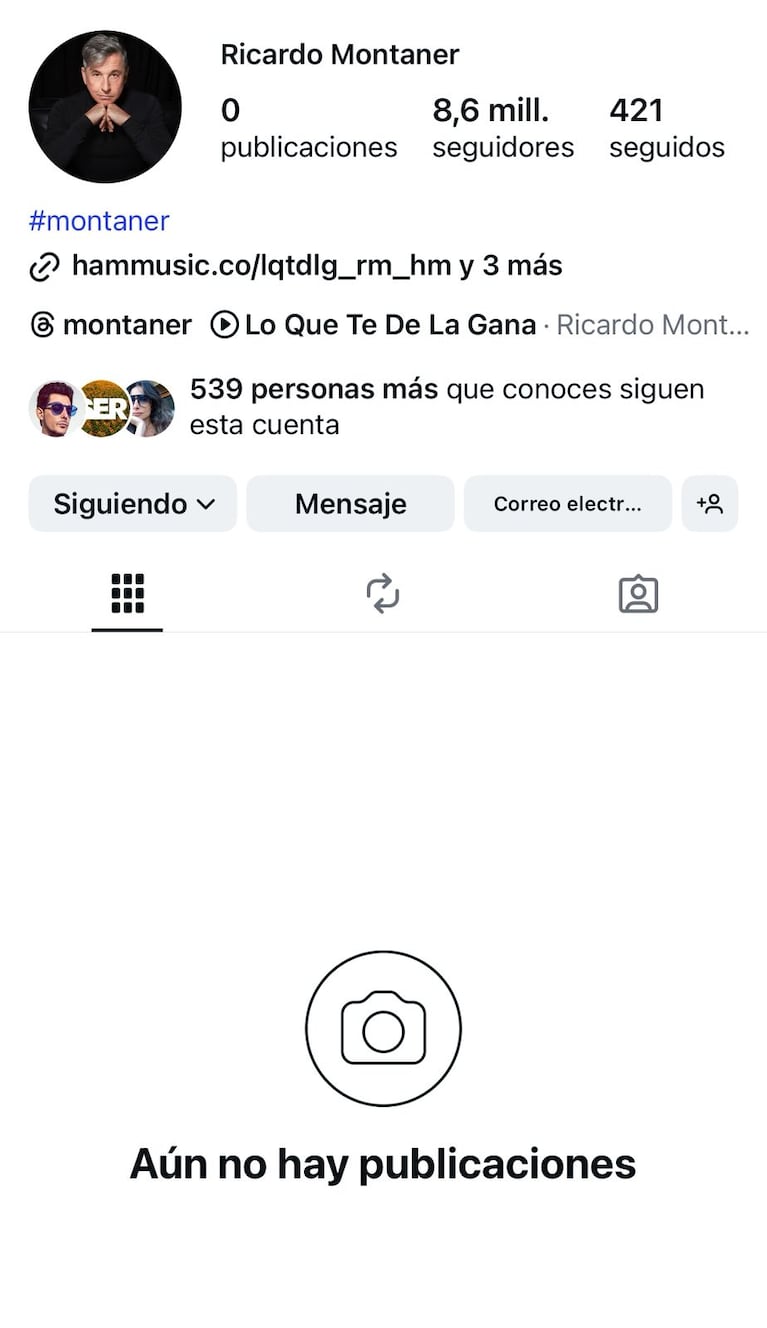The image size is (767, 1328).
Task: Open the posts grid tab icon
Action: tap(126, 593)
